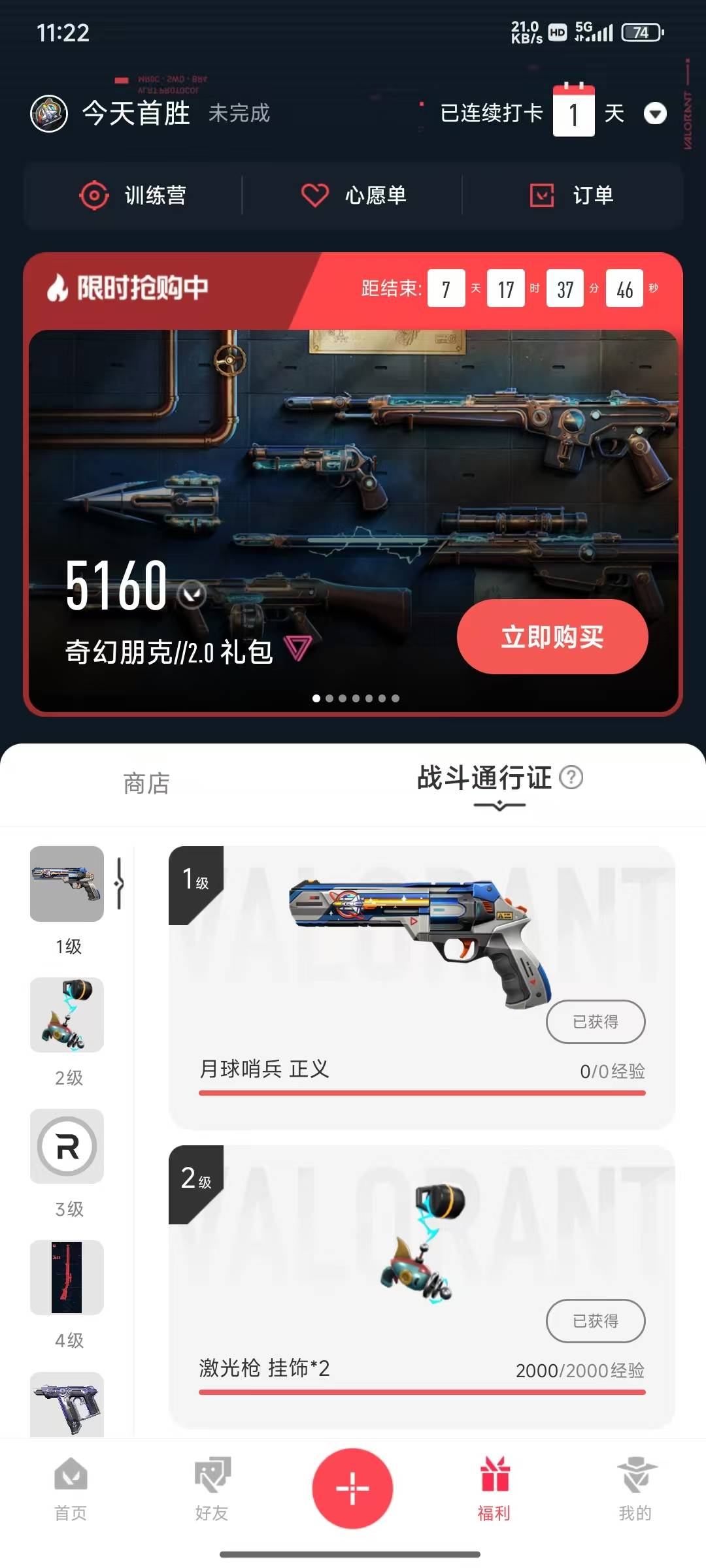Select the 战斗通行证 tab
Image resolution: width=706 pixels, height=1568 pixels.
484,778
